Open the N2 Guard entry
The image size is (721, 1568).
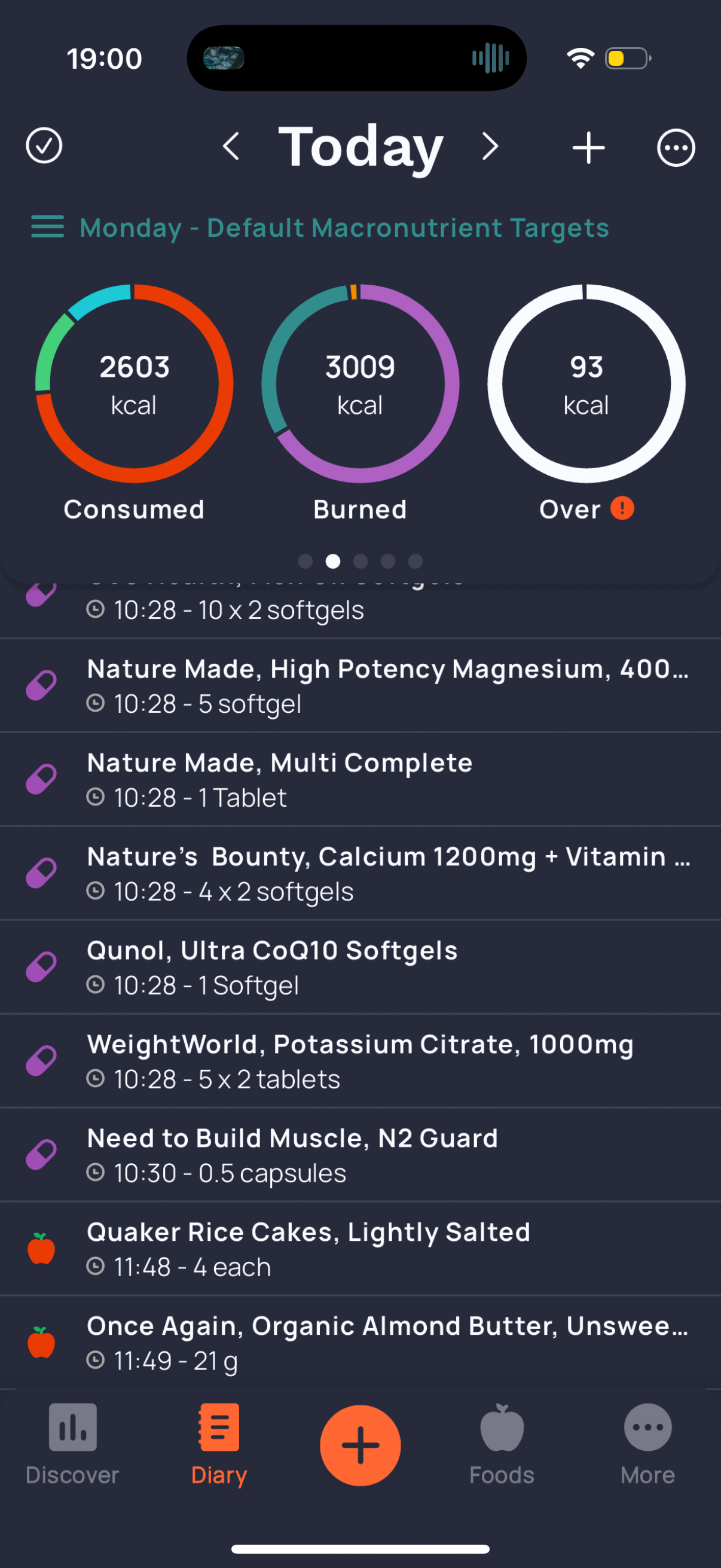[x=360, y=1154]
